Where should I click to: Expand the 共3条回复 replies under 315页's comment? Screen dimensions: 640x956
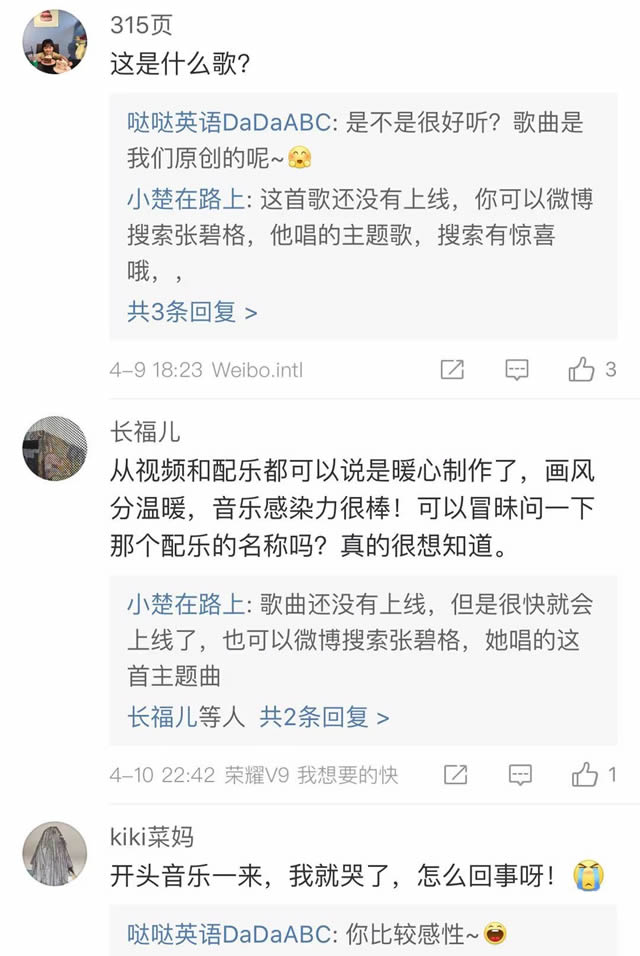pos(191,312)
